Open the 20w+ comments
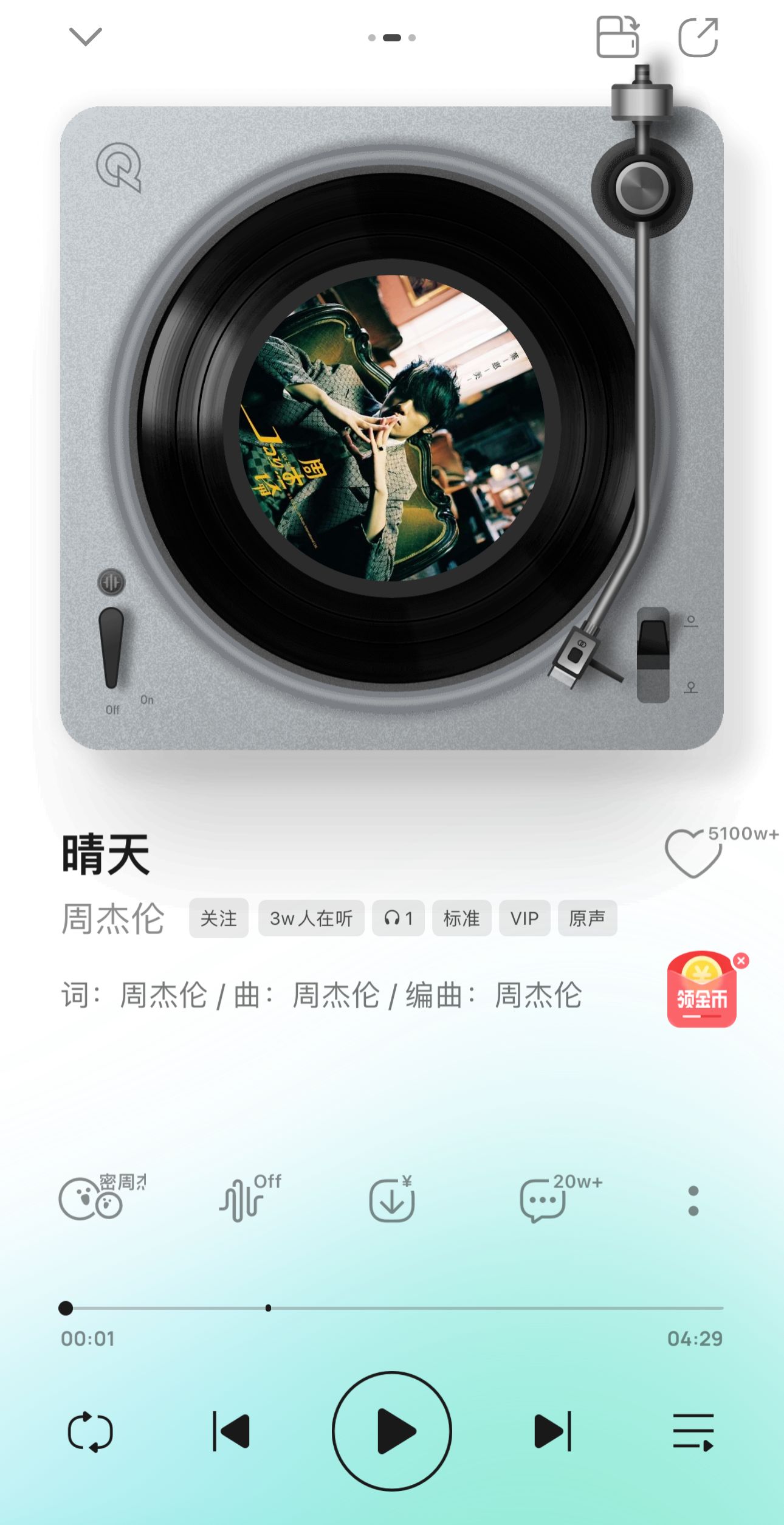784x1525 pixels. [x=559, y=1198]
